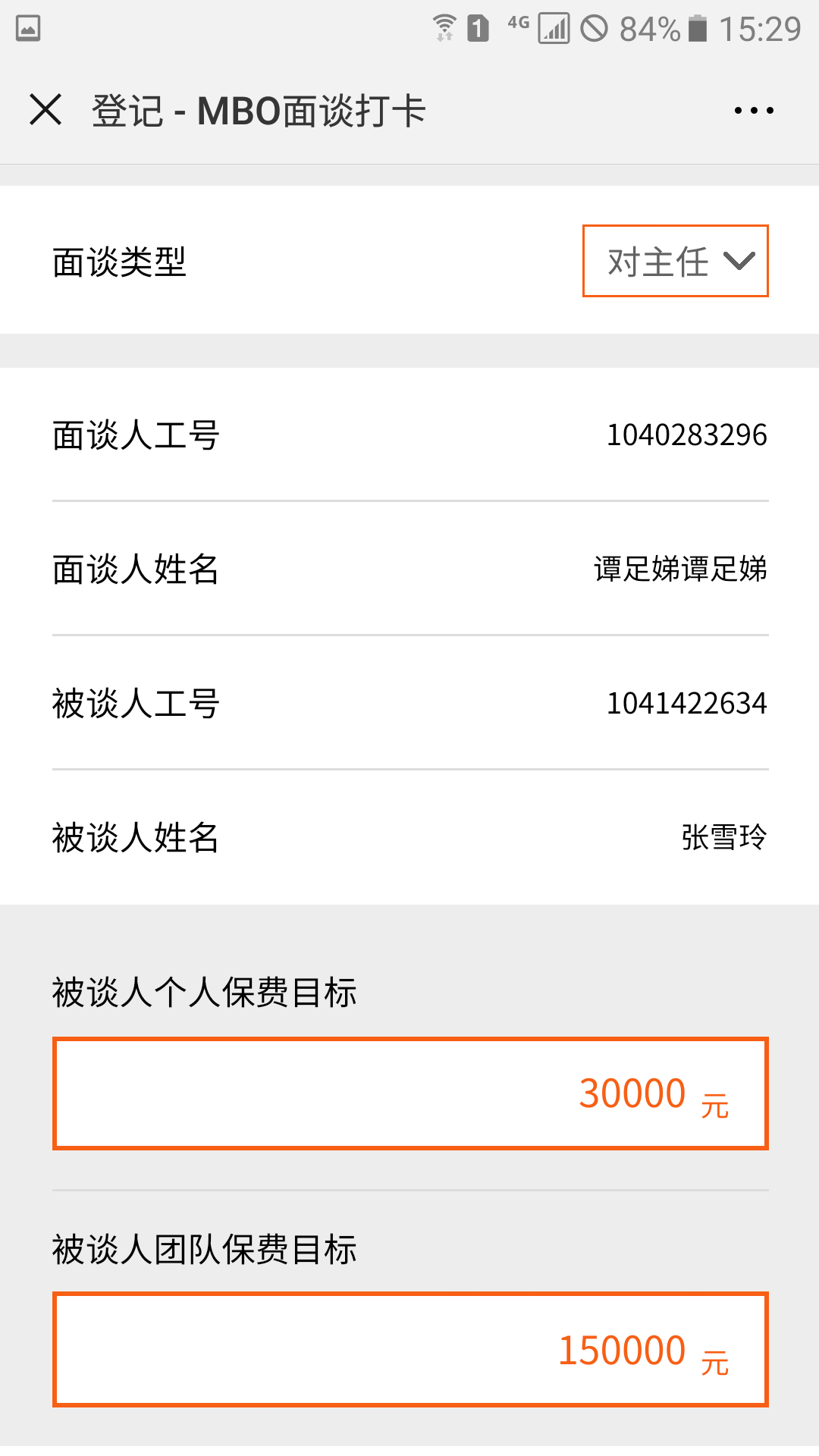The width and height of the screenshot is (819, 1456).
Task: Edit the 被谈人个人保费目标 field showing 30000
Action: point(410,1094)
